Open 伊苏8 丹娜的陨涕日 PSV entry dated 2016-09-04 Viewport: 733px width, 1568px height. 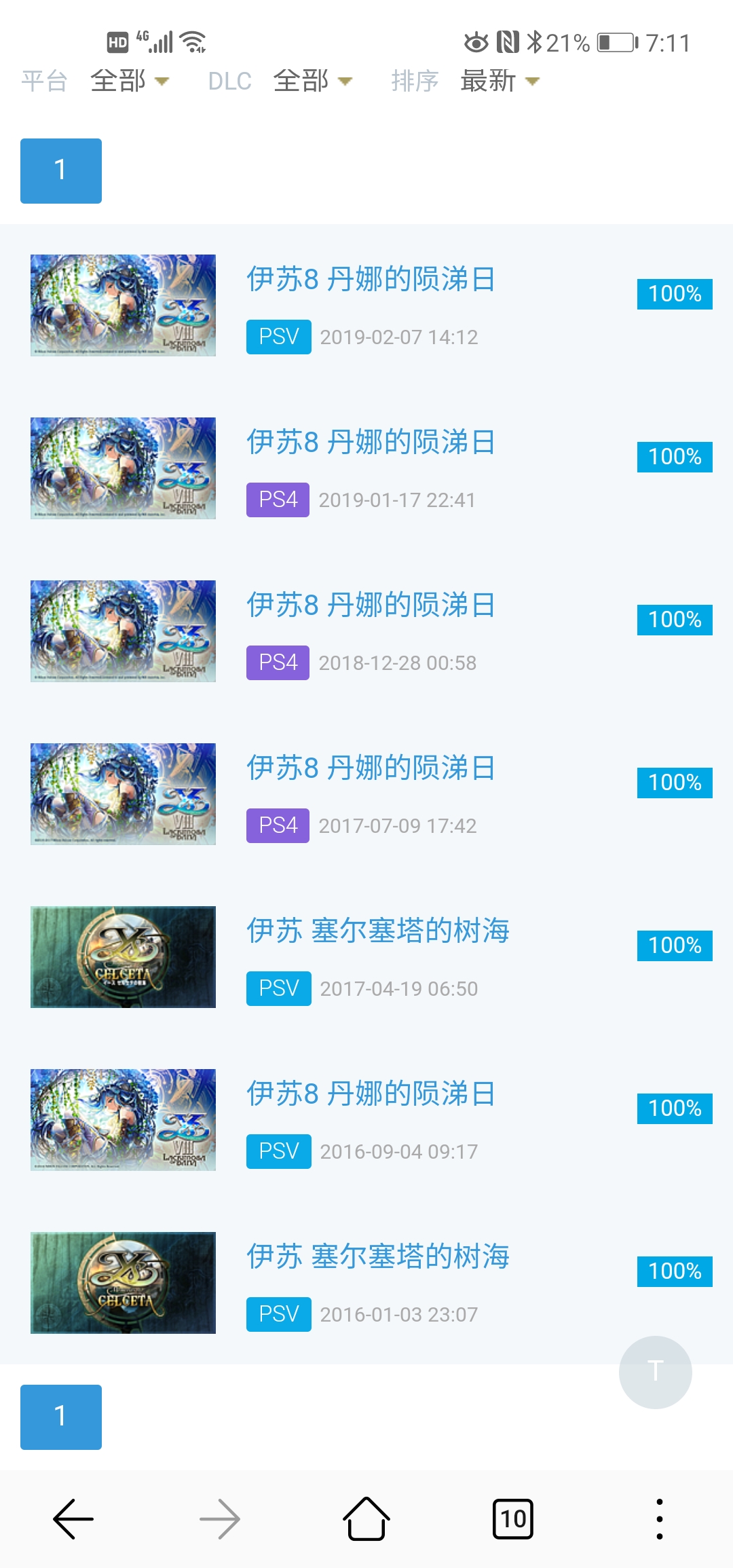(x=371, y=1094)
